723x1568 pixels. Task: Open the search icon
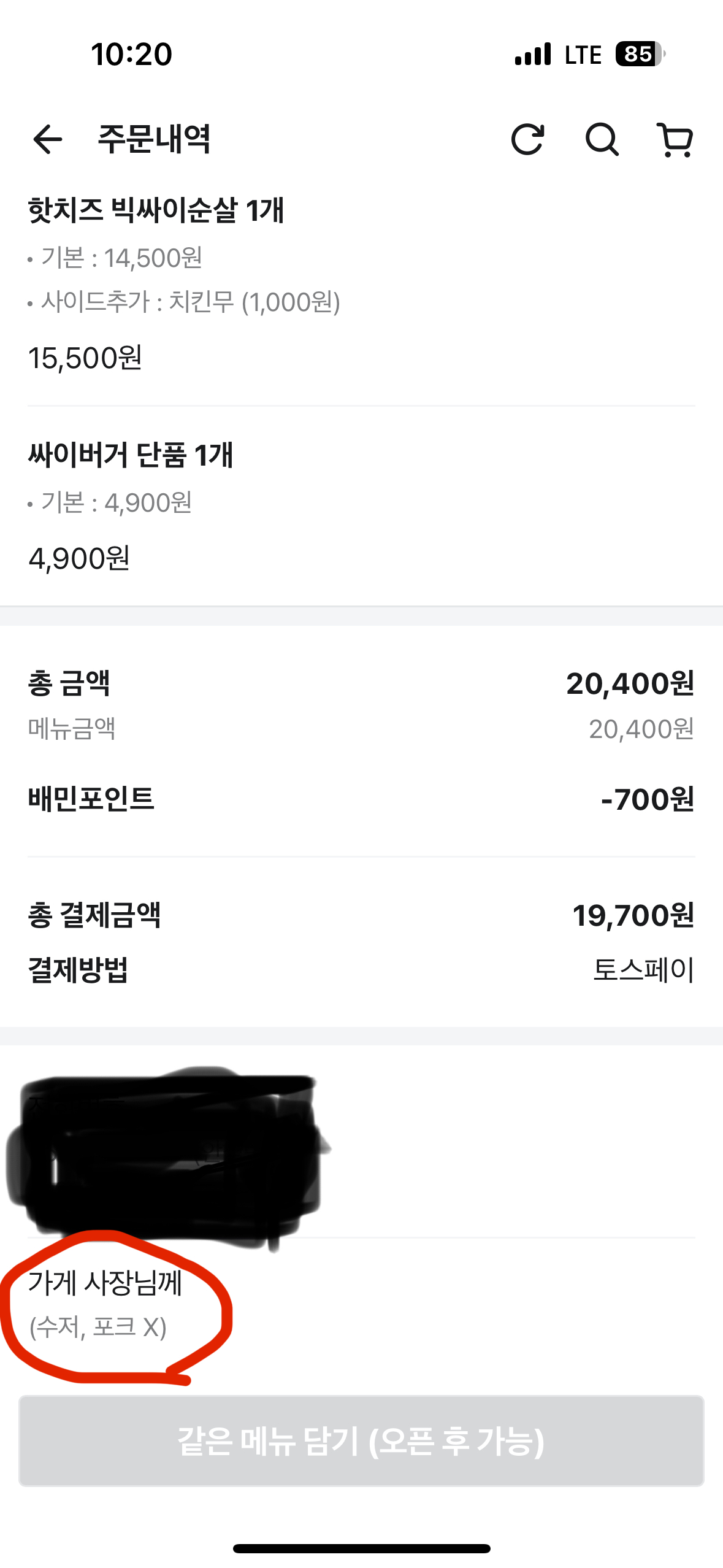click(x=602, y=139)
